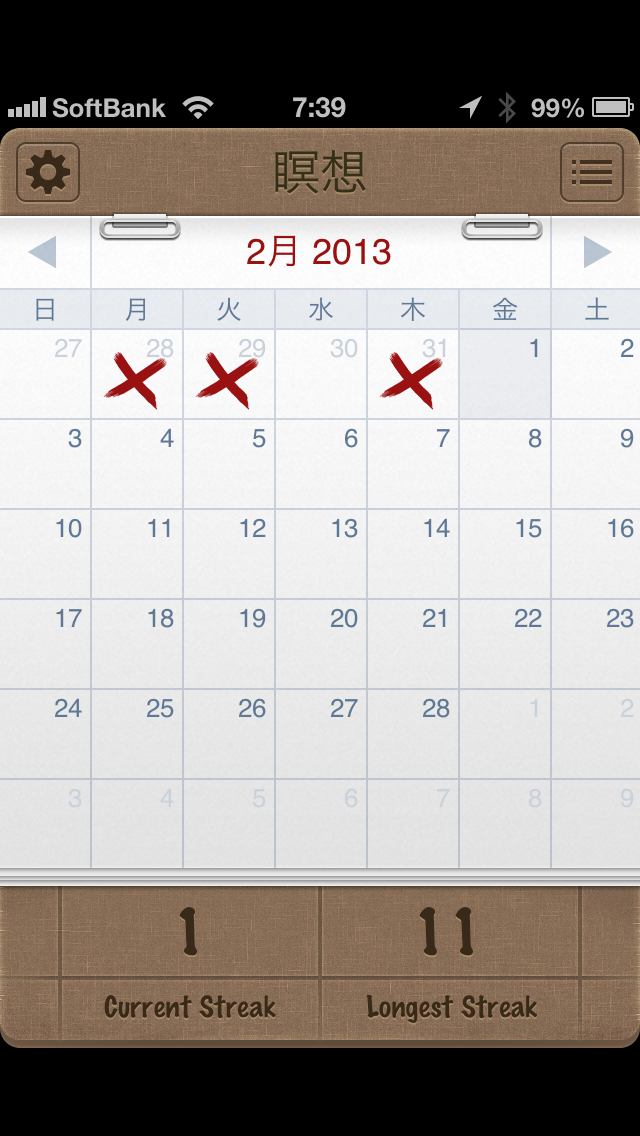Mark February 1 as done
The width and height of the screenshot is (640, 1136).
click(x=505, y=374)
